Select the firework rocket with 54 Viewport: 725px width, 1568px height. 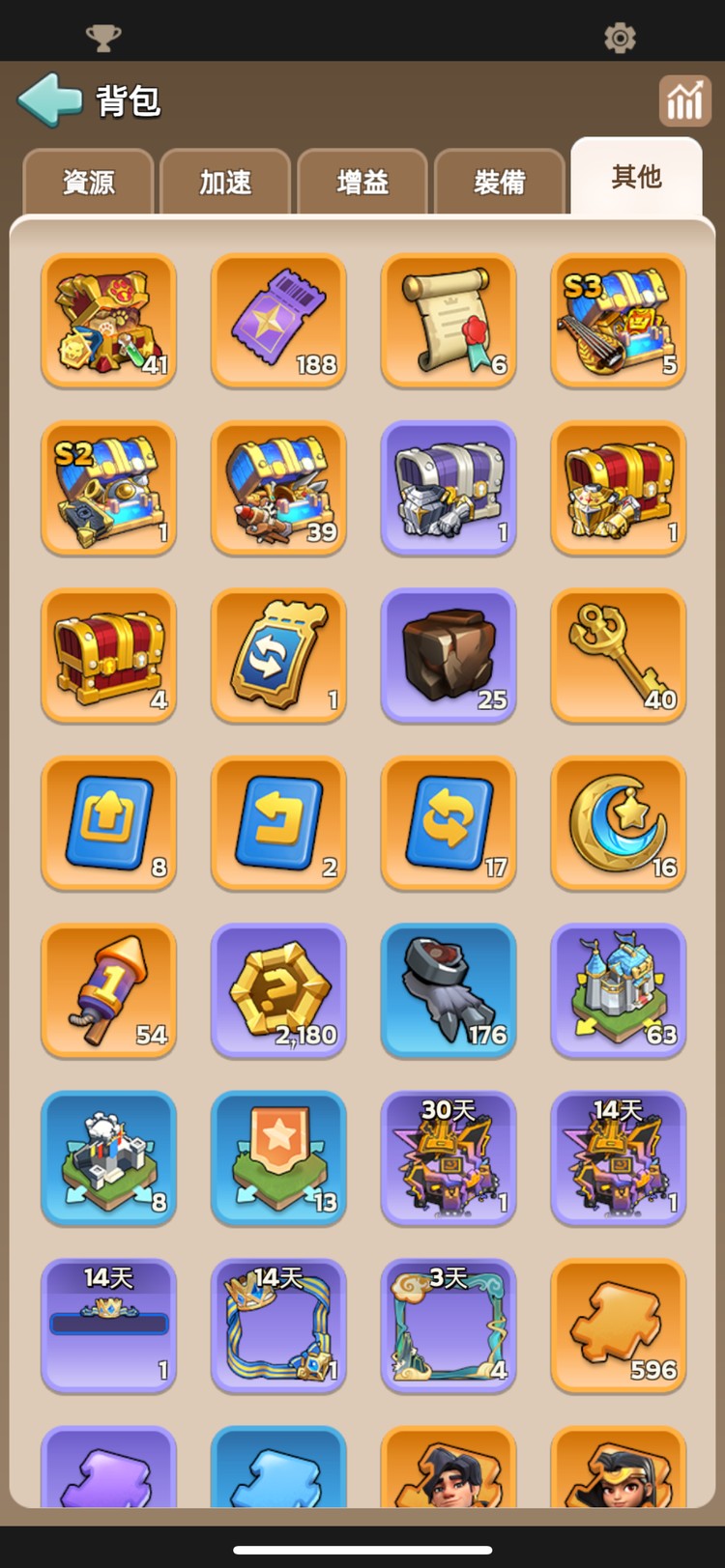108,990
